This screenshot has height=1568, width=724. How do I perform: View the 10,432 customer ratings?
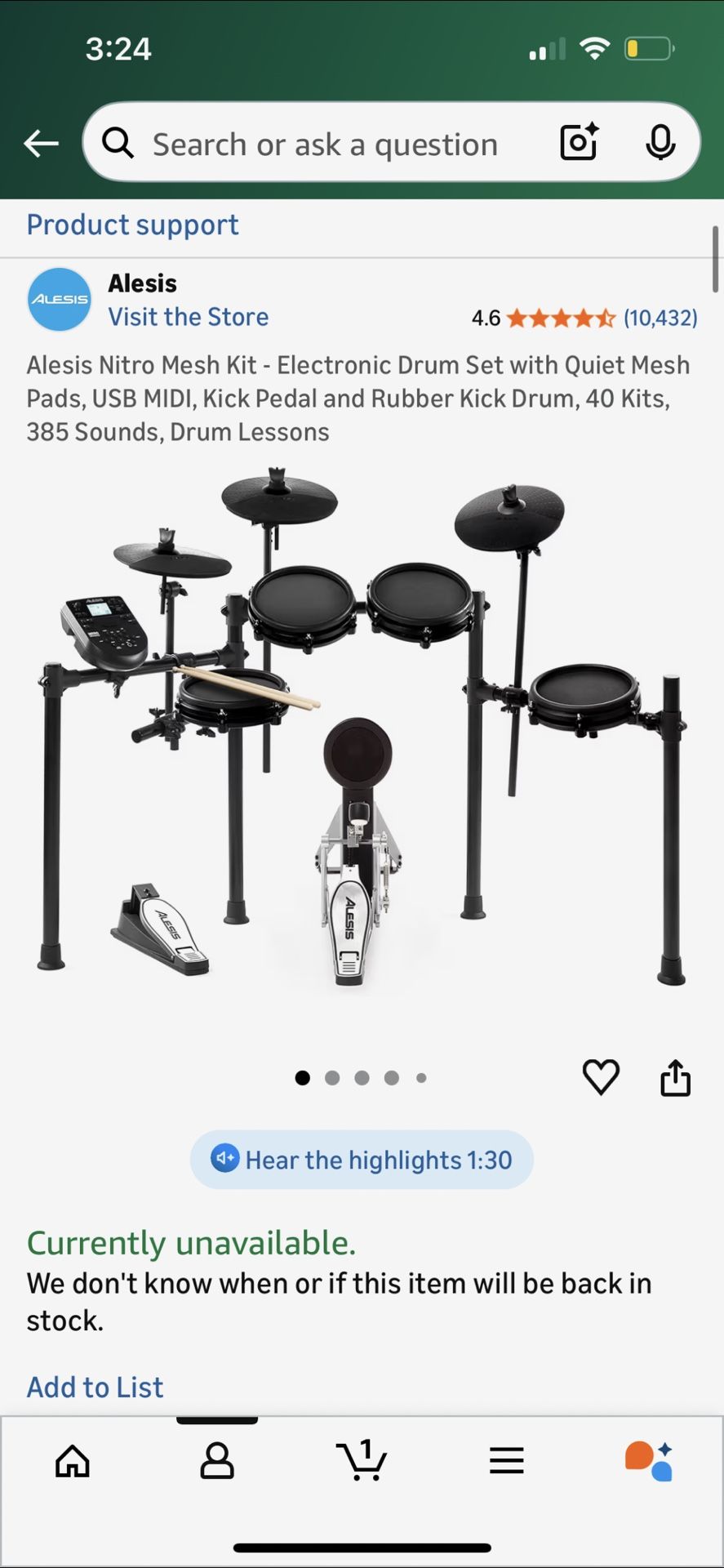[661, 318]
